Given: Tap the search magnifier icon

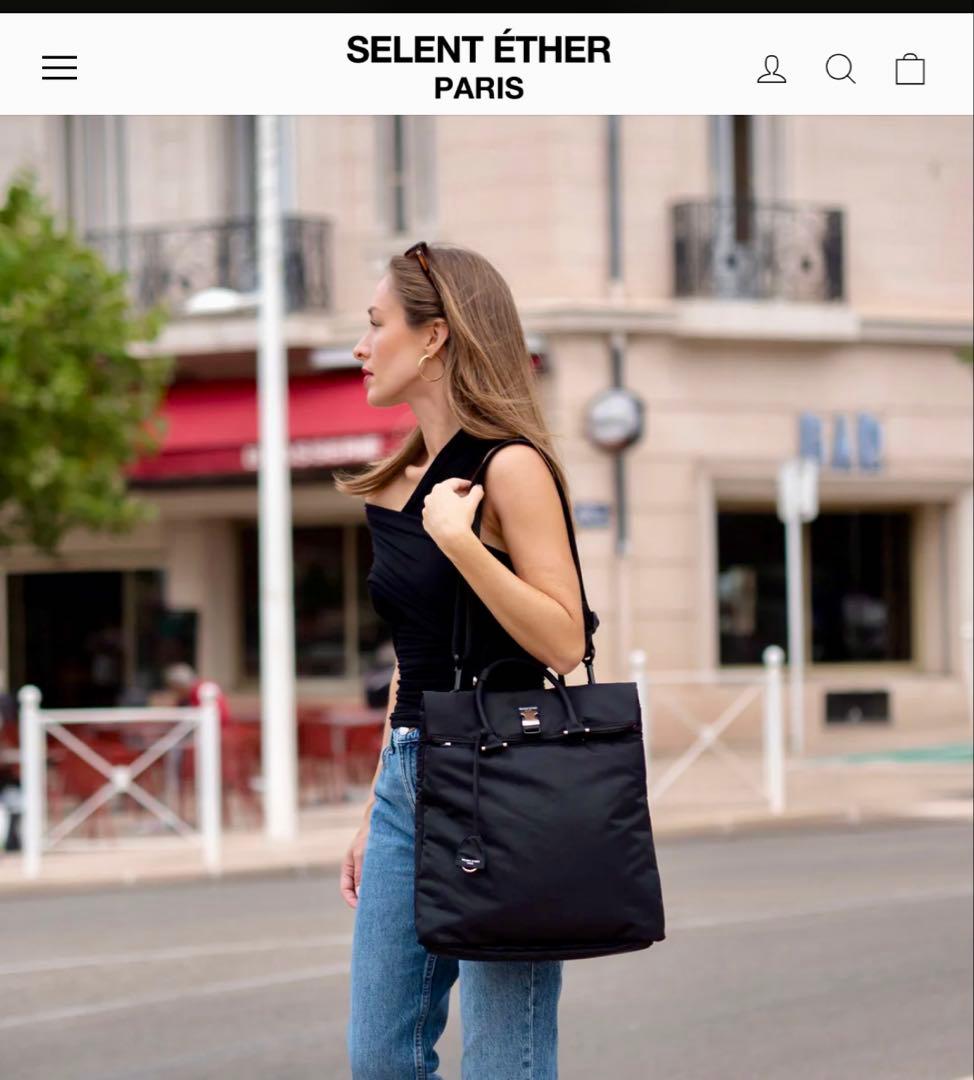Looking at the screenshot, I should point(840,69).
